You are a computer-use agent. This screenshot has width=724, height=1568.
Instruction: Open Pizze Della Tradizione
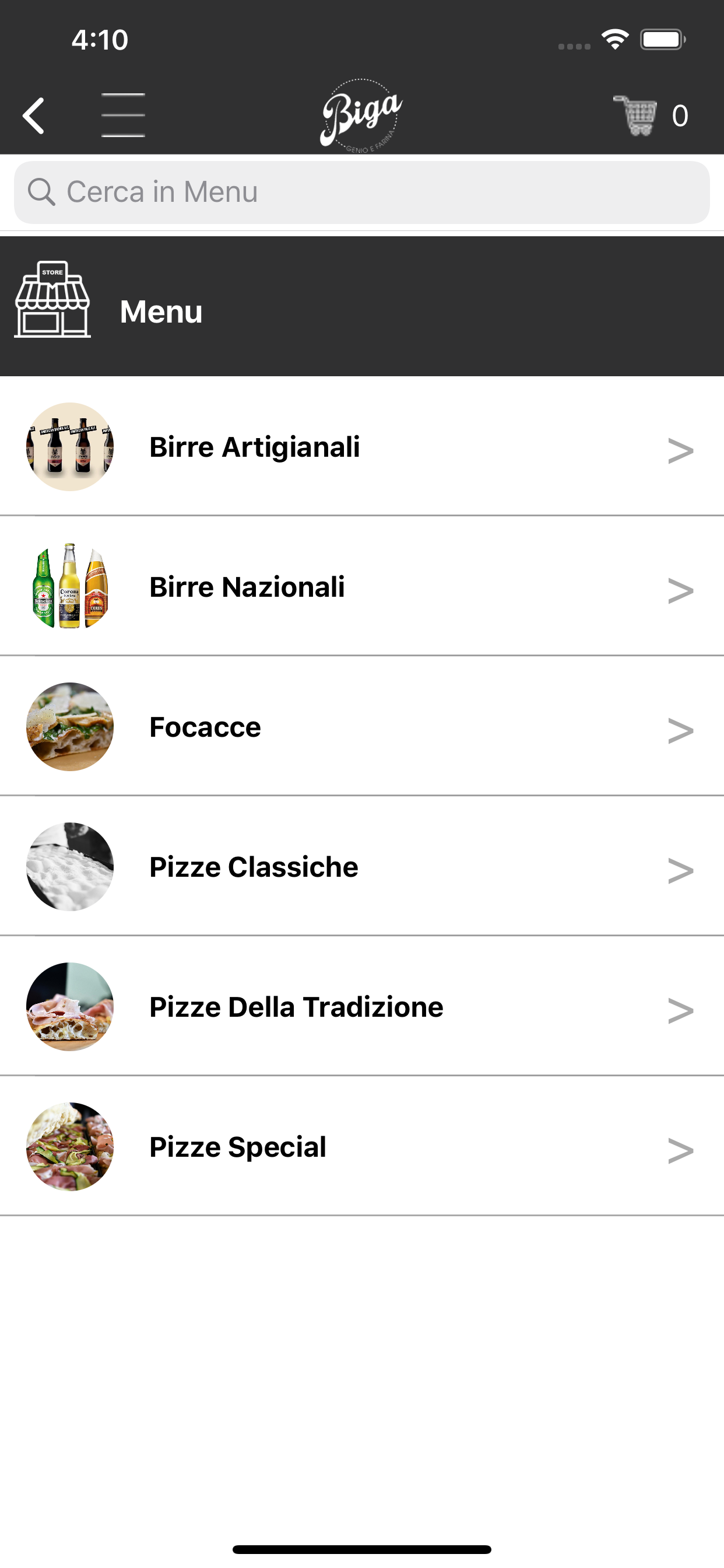[x=361, y=1007]
